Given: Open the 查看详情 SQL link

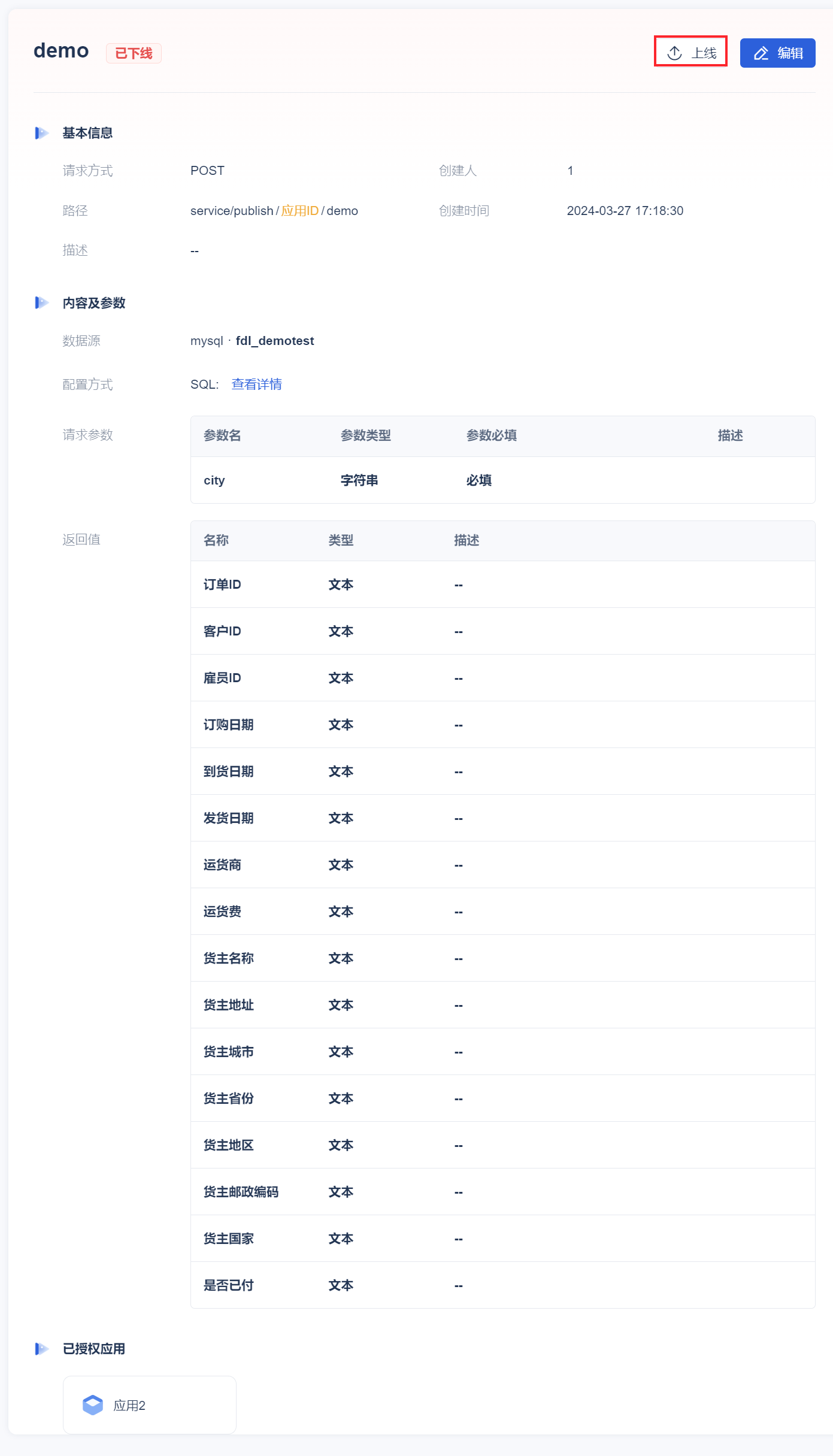Looking at the screenshot, I should 256,385.
